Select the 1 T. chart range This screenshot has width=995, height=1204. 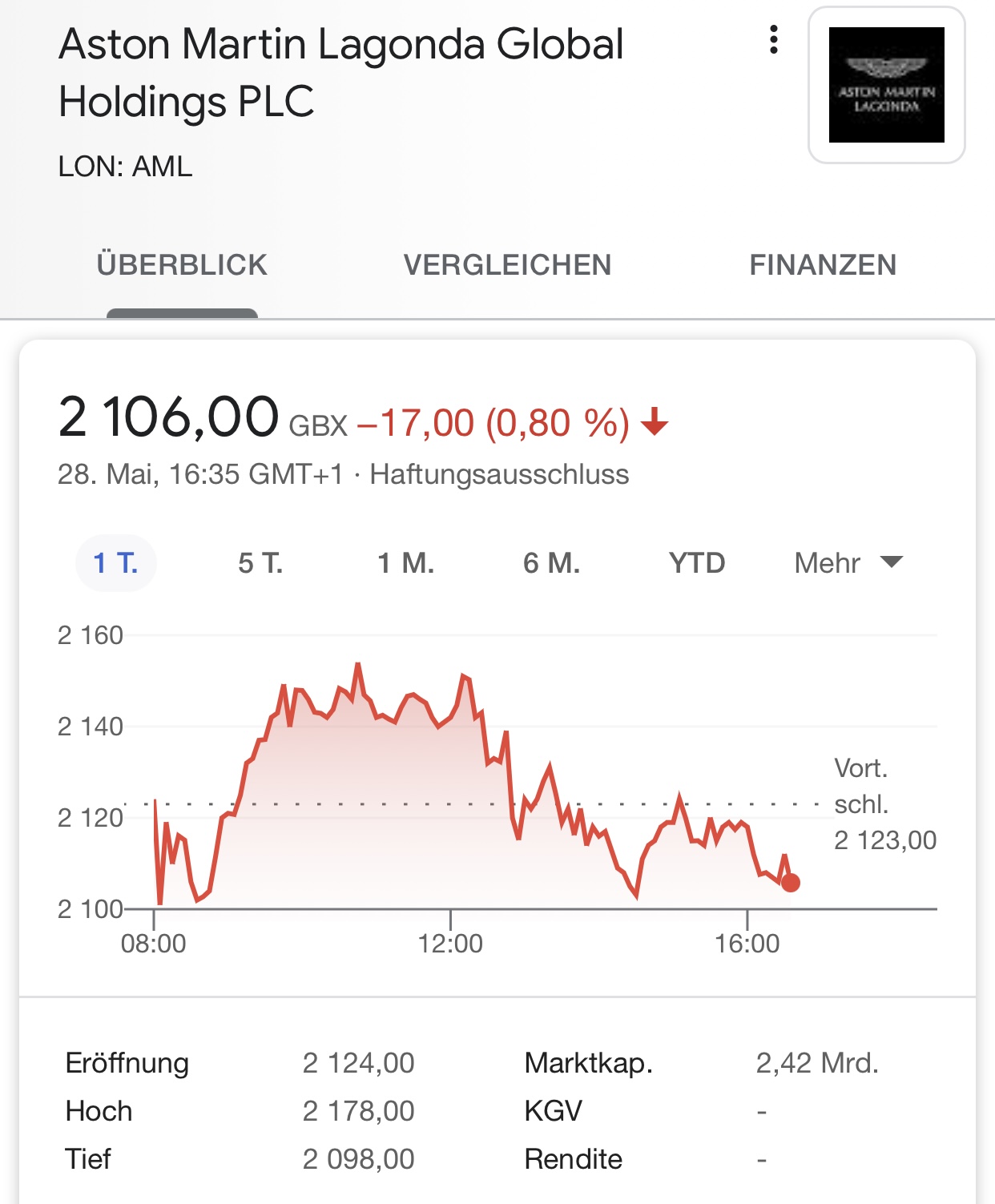(116, 563)
